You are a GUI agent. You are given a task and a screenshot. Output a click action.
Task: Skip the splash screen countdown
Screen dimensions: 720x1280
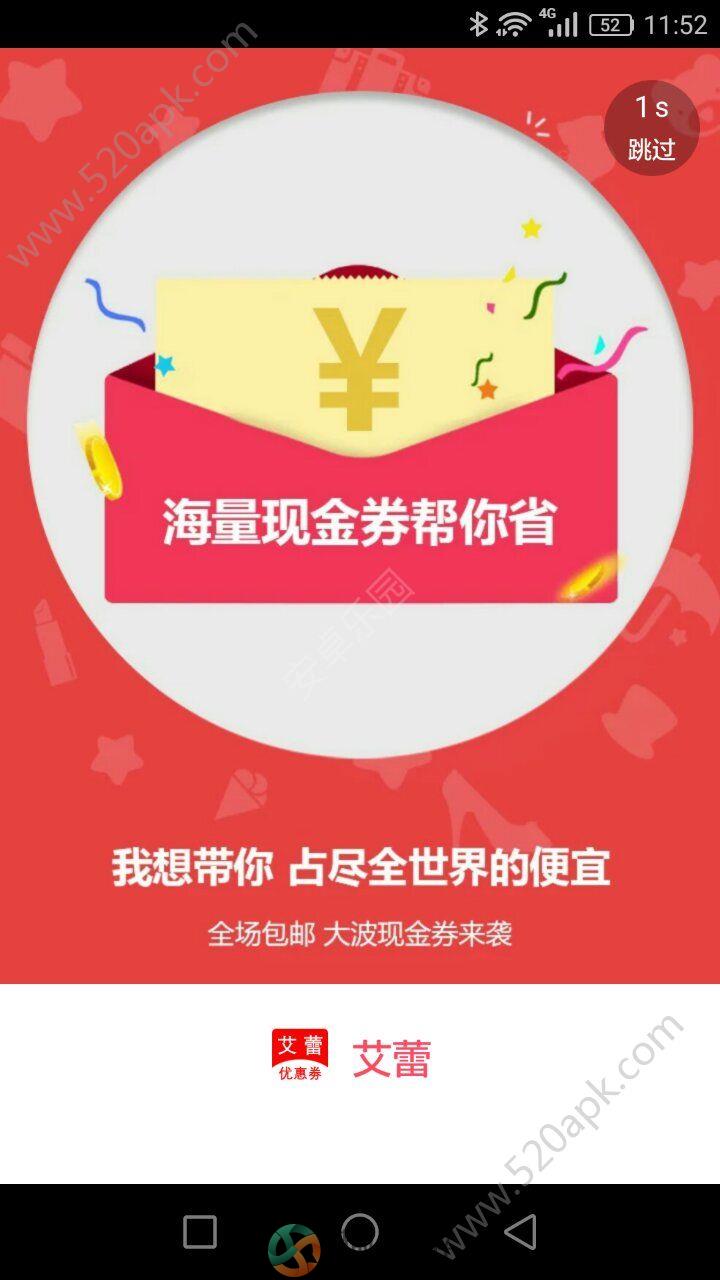[651, 128]
